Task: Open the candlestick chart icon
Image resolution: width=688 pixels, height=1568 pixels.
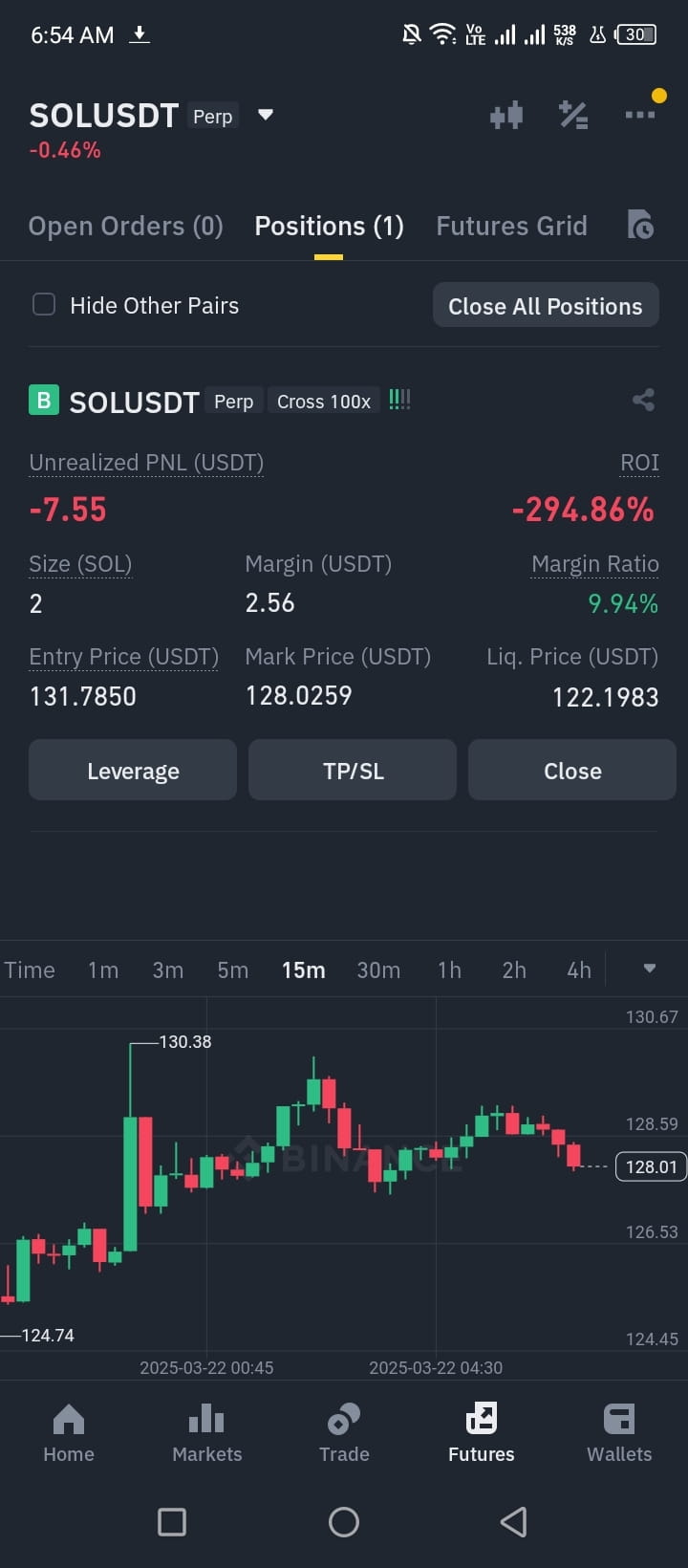Action: point(506,116)
